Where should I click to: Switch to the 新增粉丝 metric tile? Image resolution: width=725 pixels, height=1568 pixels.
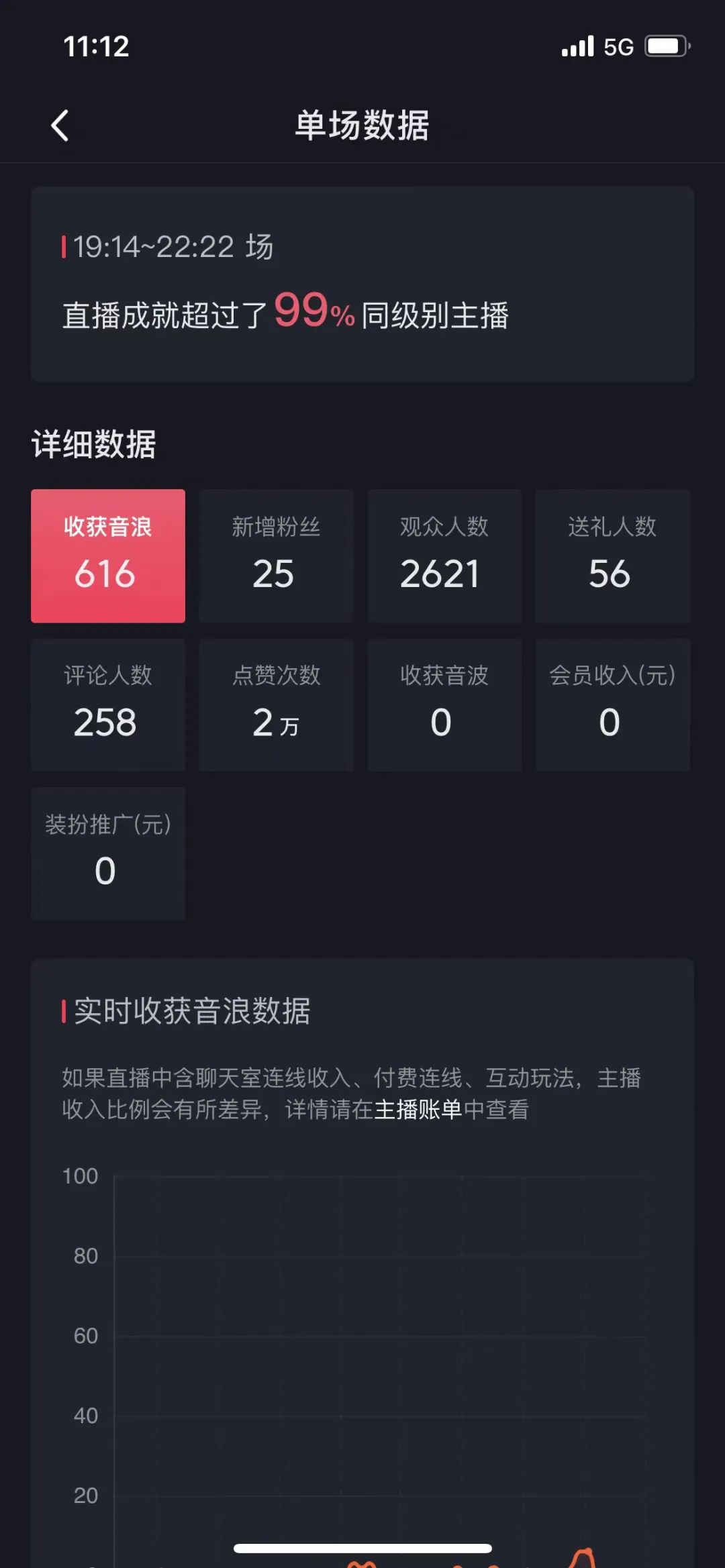click(276, 556)
